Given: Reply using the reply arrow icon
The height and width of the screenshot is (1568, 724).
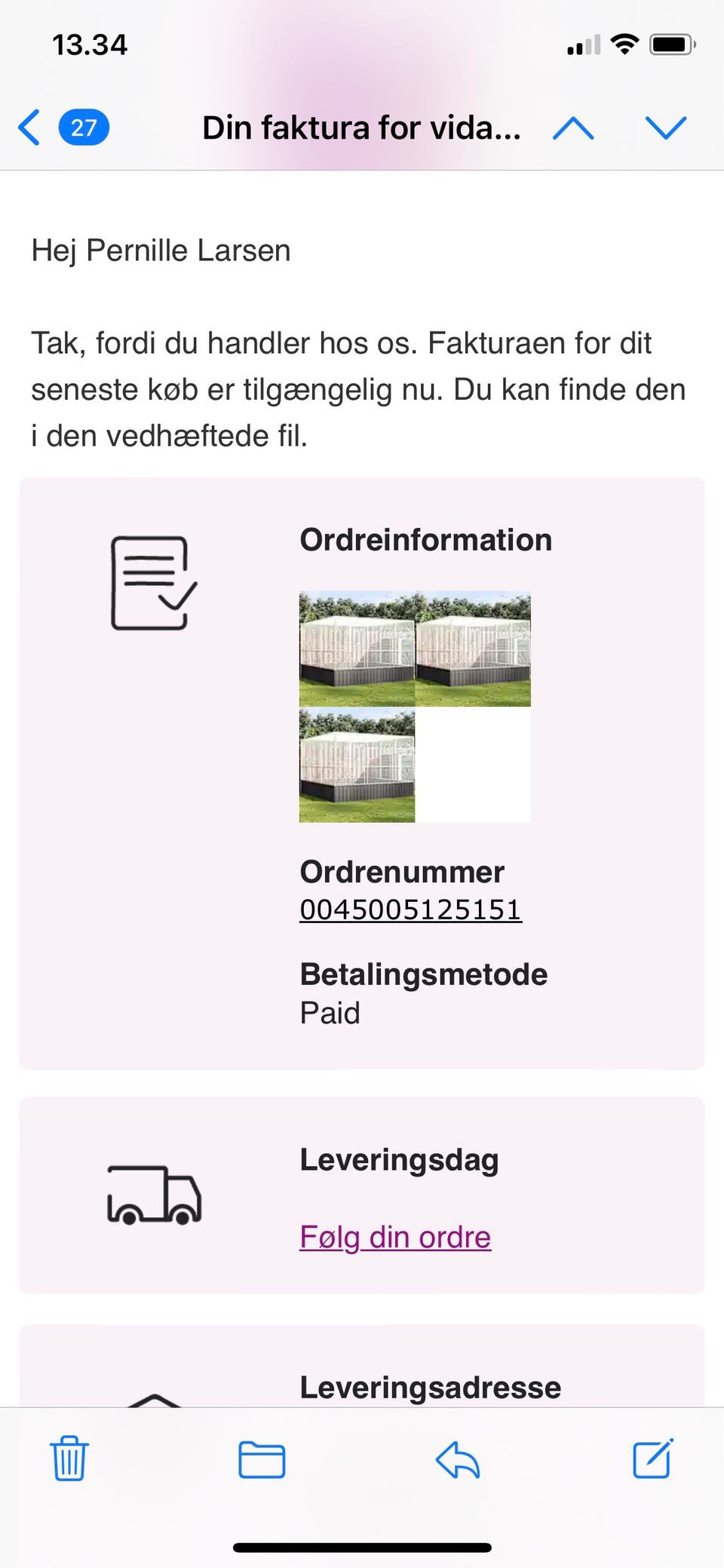Looking at the screenshot, I should coord(458,1457).
